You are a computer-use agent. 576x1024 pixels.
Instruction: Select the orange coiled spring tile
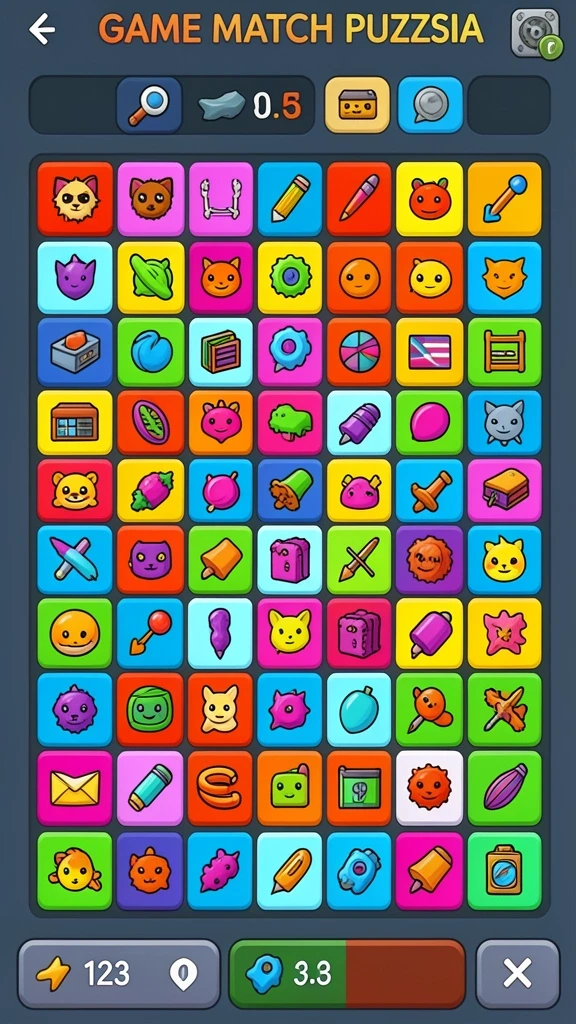[220, 788]
